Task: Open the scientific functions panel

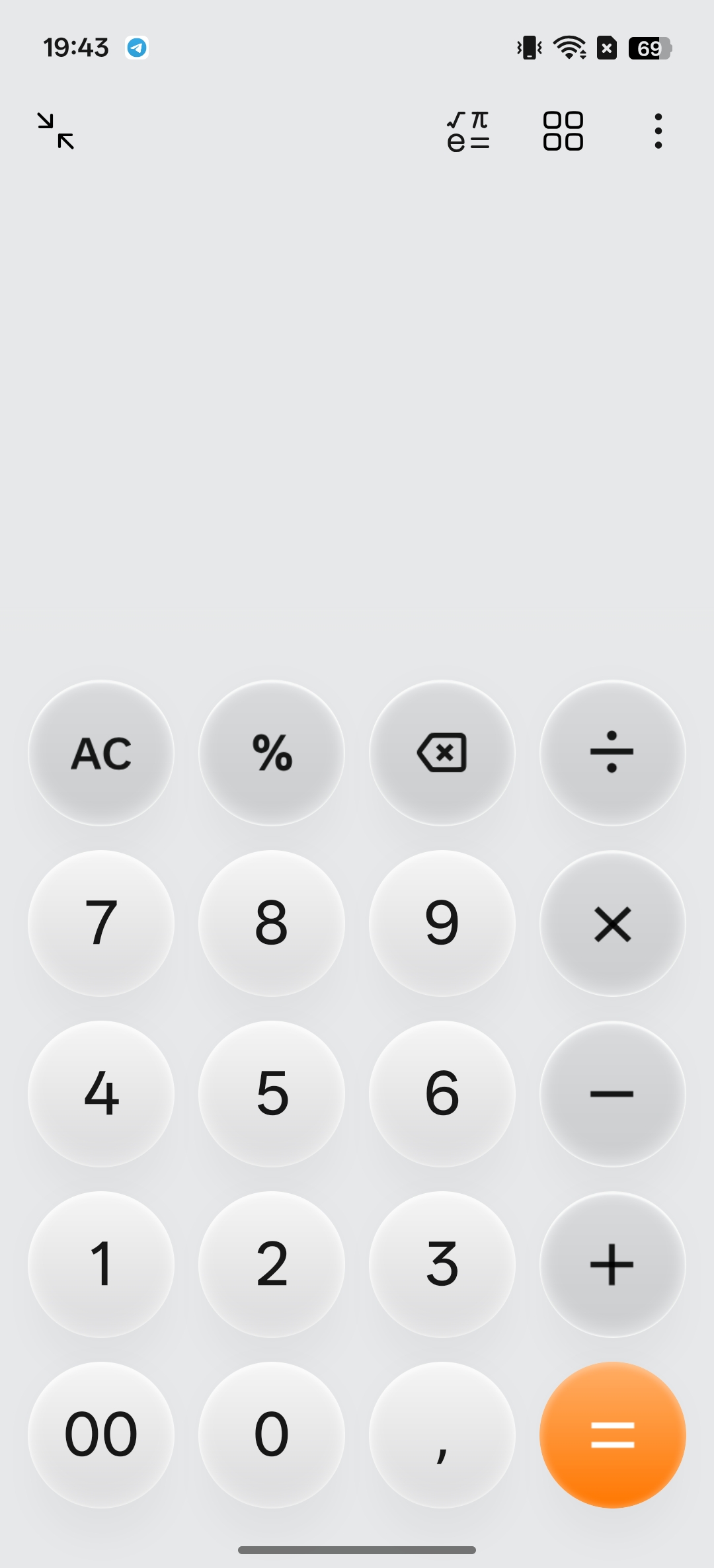Action: tap(468, 131)
